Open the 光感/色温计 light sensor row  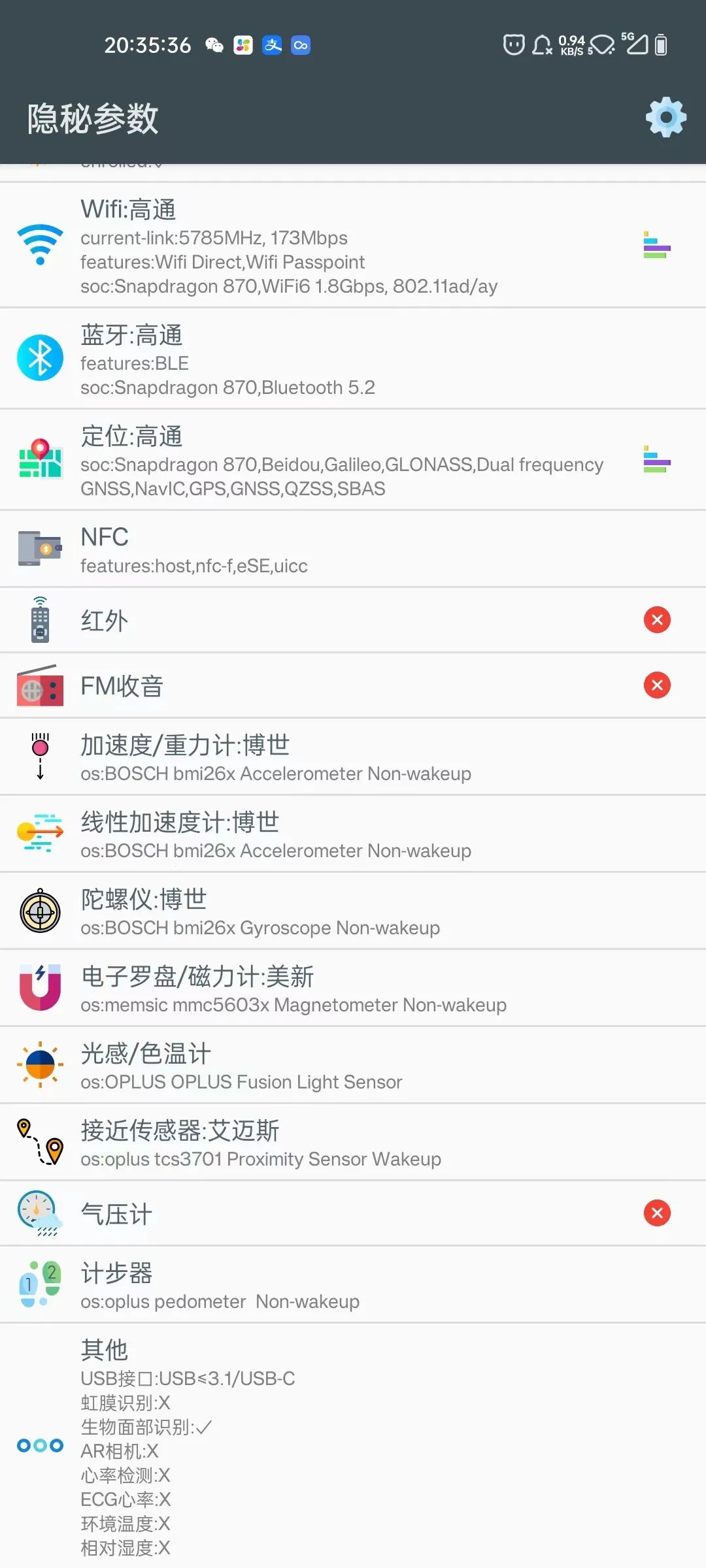coord(353,1065)
